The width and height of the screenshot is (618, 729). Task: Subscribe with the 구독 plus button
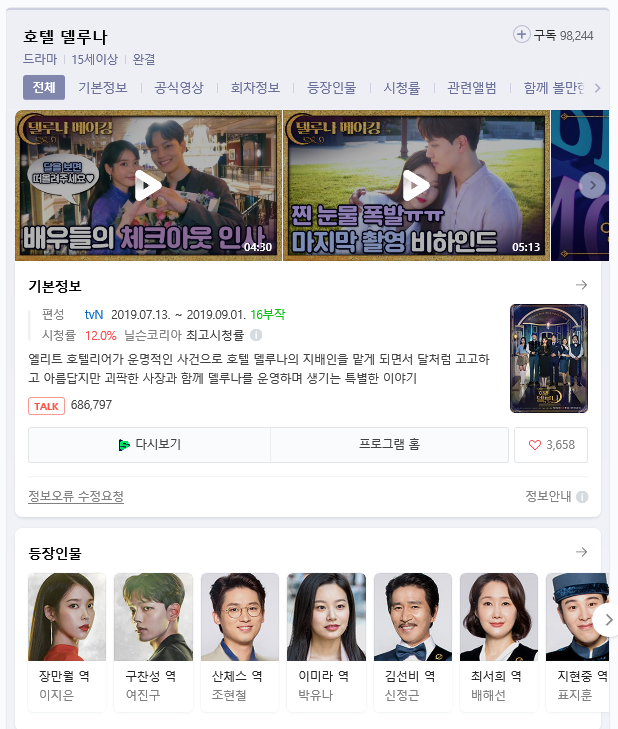pyautogui.click(x=522, y=35)
